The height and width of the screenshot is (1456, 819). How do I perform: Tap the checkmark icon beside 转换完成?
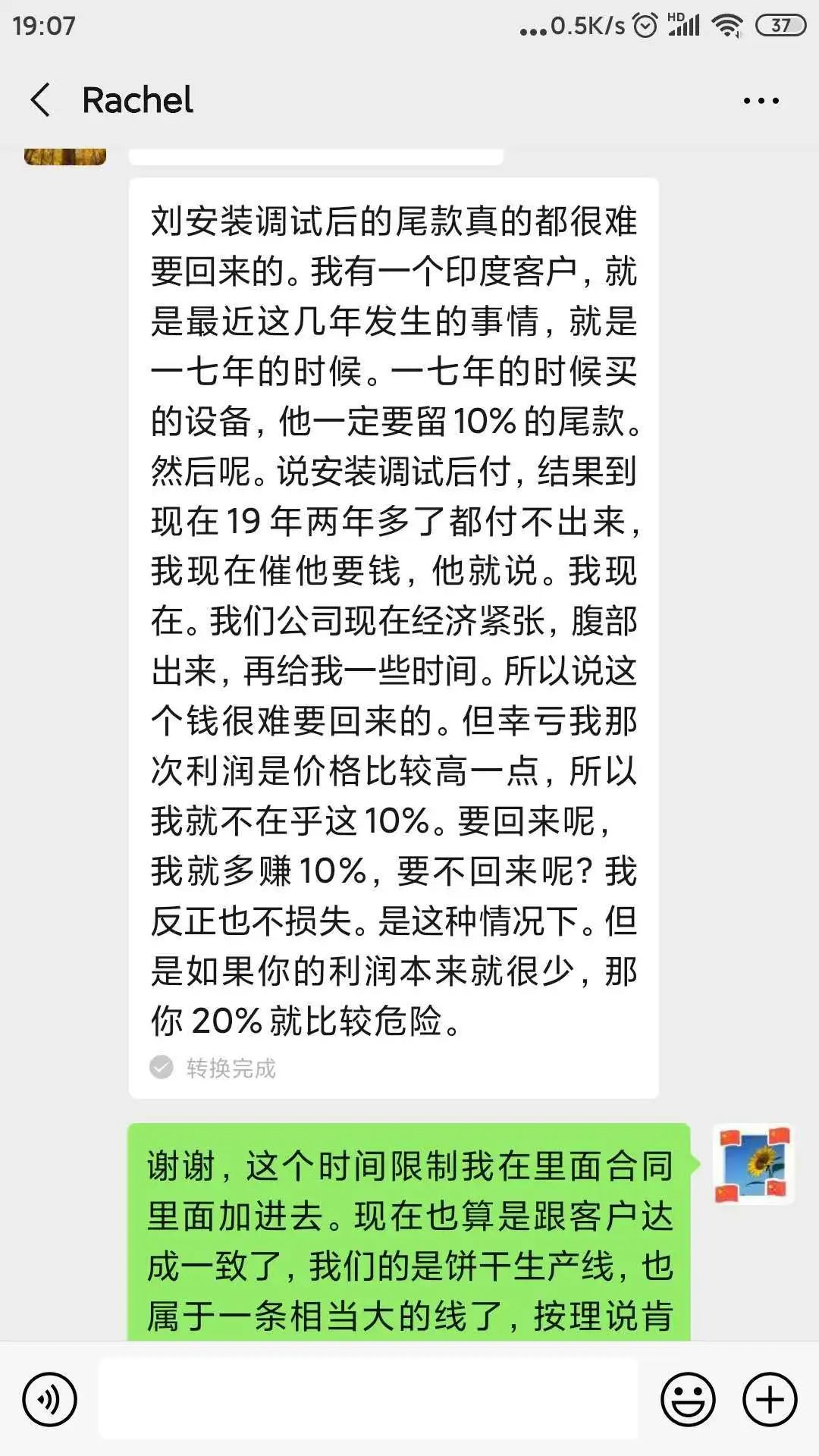160,1066
